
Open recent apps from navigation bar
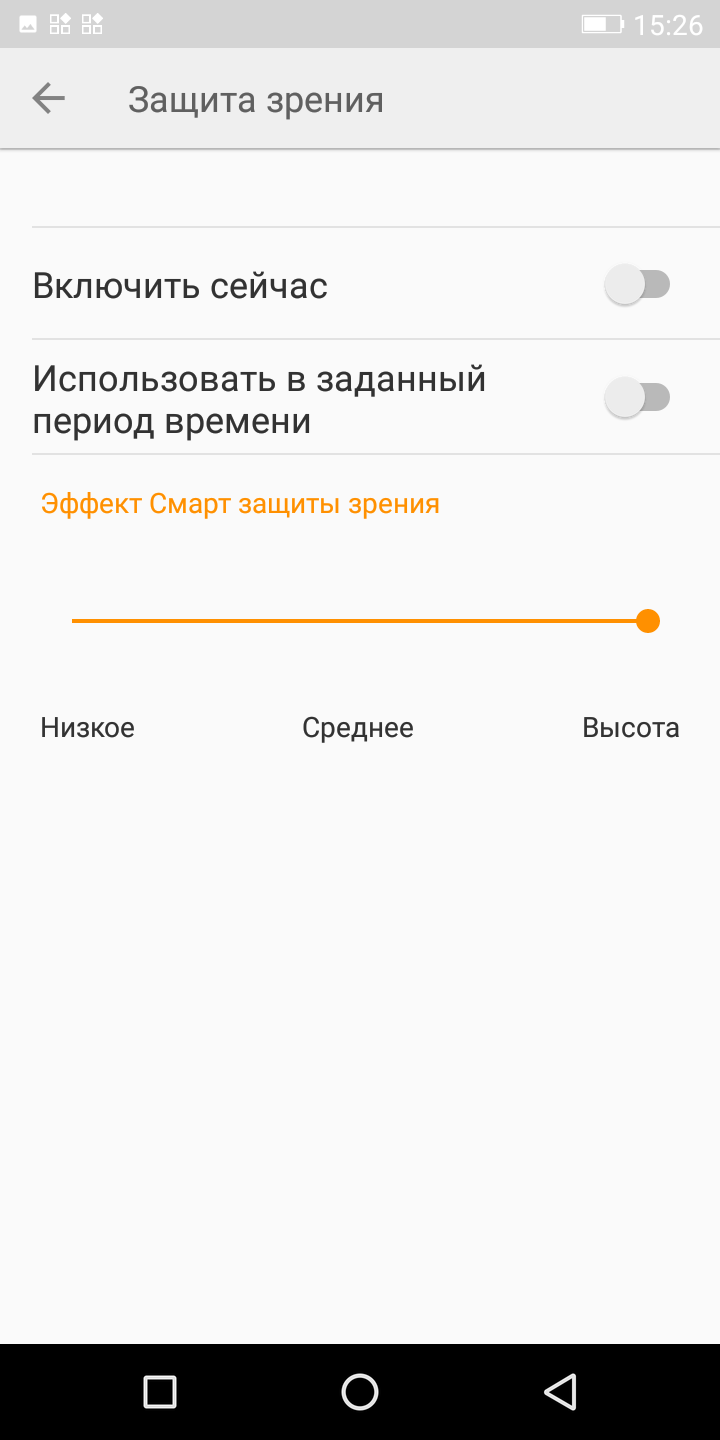point(160,1391)
